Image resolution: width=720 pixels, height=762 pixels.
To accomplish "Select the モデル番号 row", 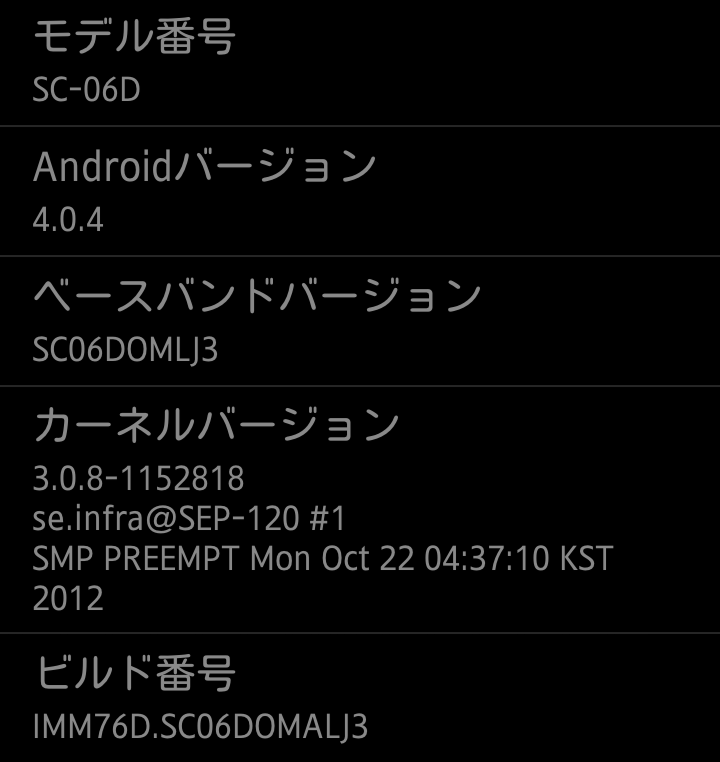I will [360, 62].
